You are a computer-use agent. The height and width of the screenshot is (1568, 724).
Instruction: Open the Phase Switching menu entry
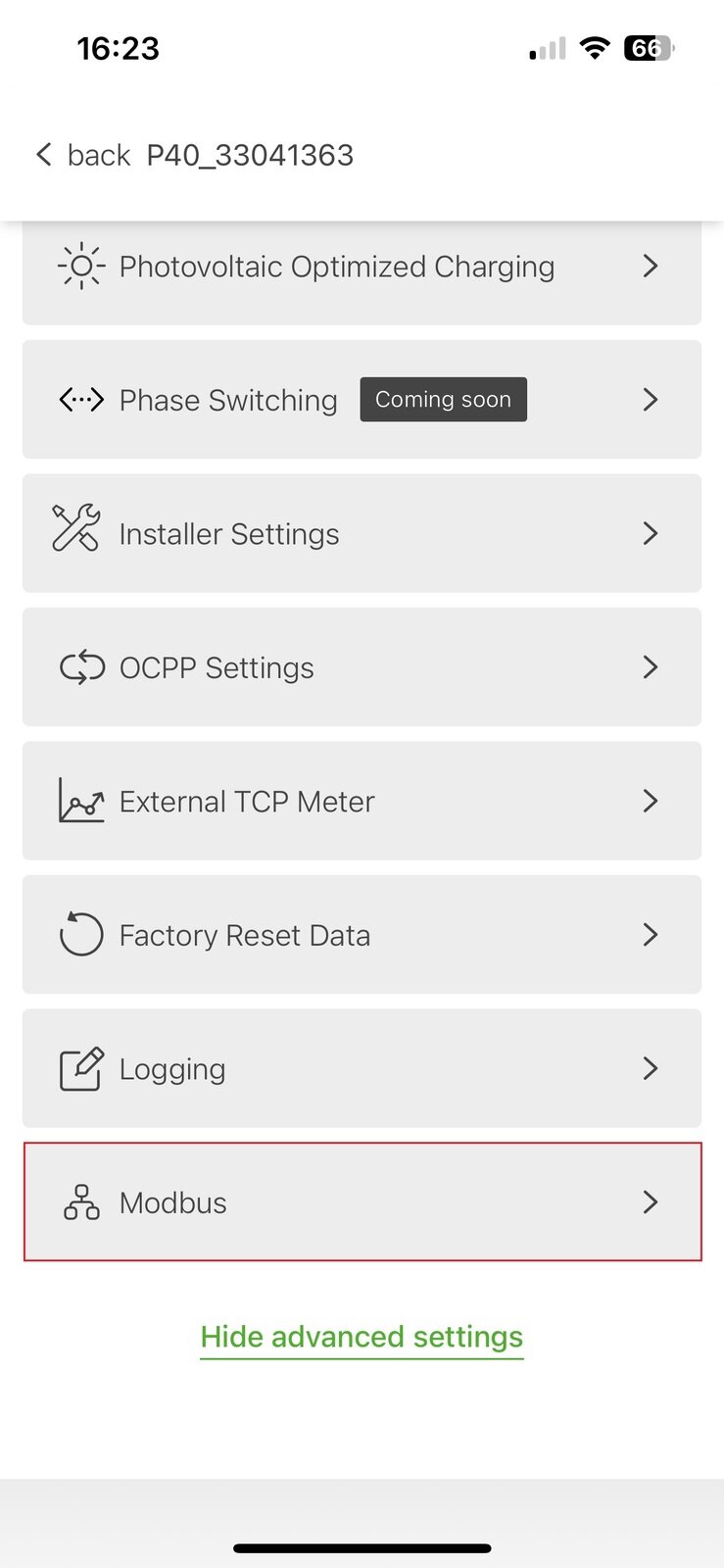pyautogui.click(x=227, y=399)
